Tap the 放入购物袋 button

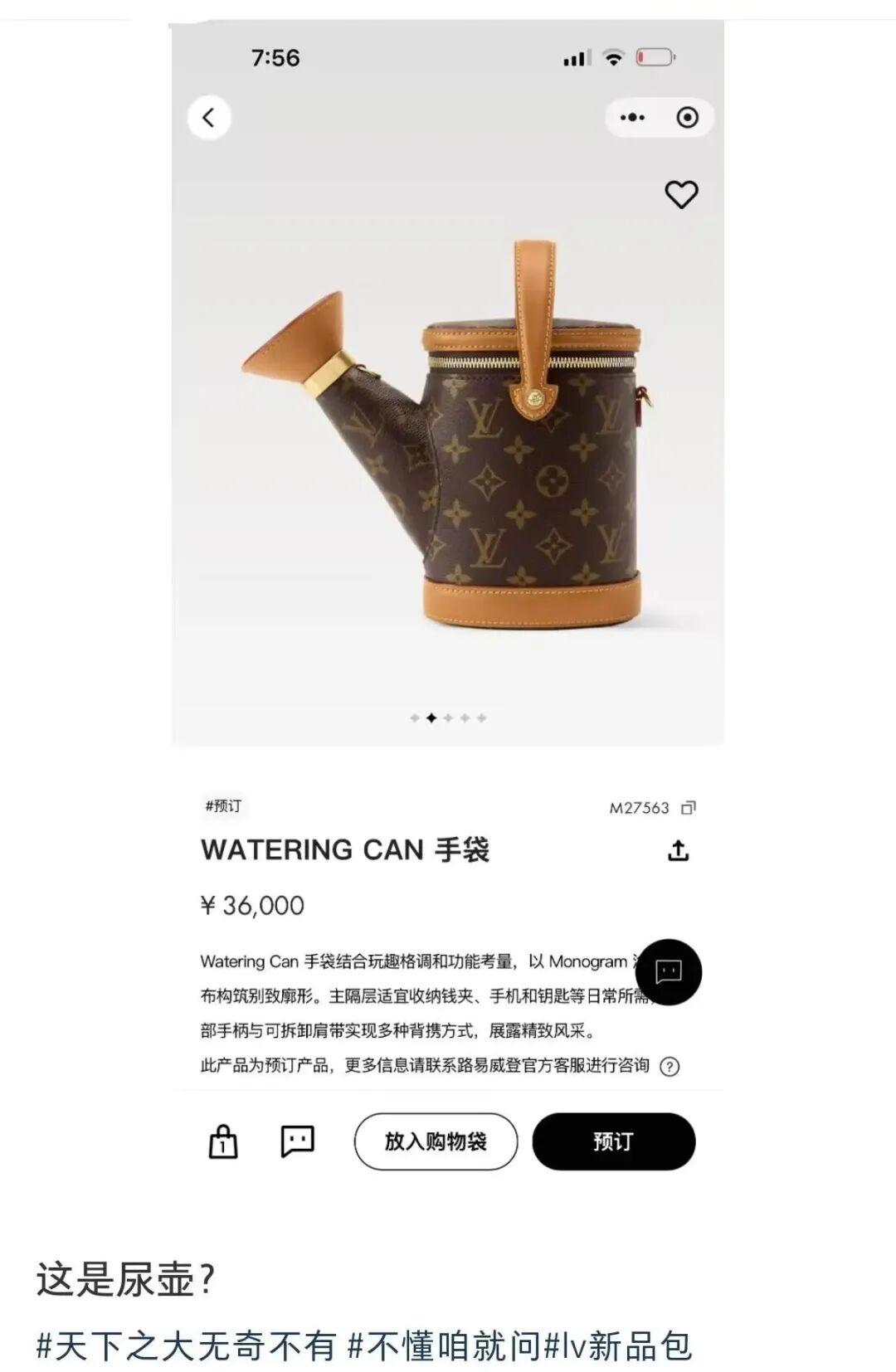pyautogui.click(x=437, y=1141)
